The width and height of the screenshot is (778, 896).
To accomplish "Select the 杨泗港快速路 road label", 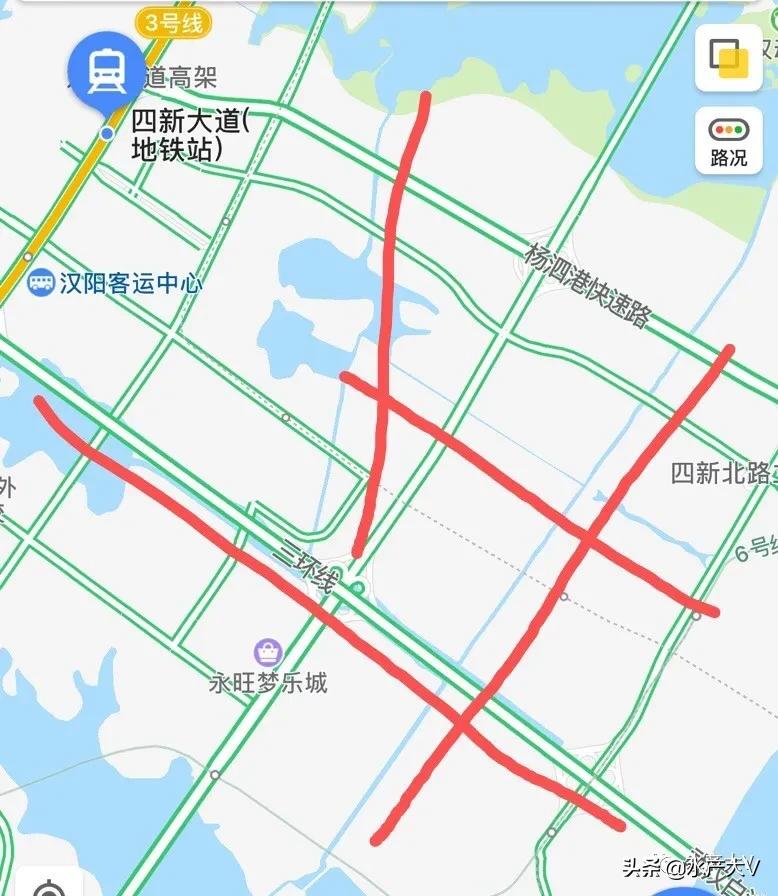I will 590,283.
